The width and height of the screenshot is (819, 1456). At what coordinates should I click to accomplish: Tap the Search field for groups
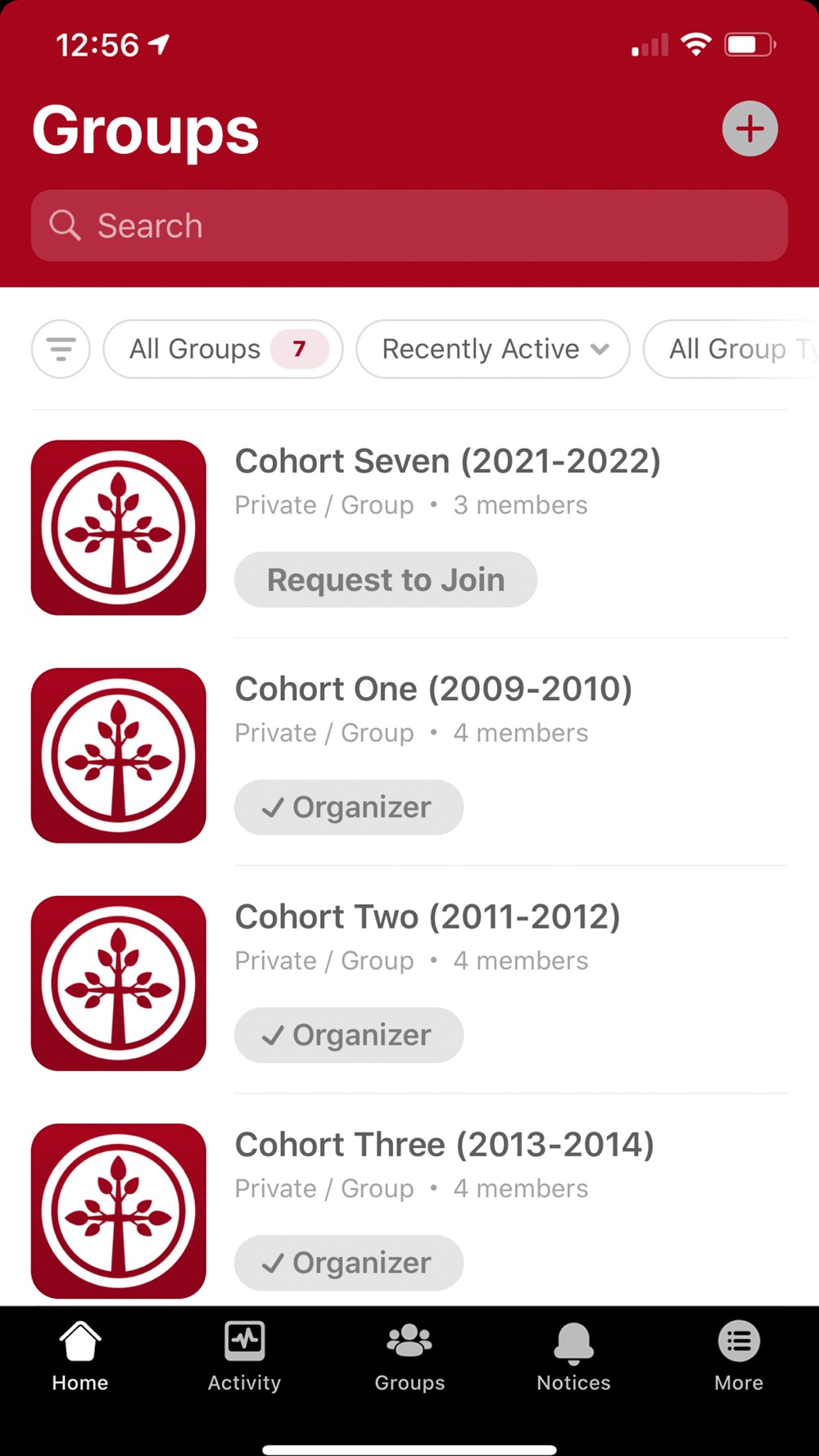click(409, 226)
